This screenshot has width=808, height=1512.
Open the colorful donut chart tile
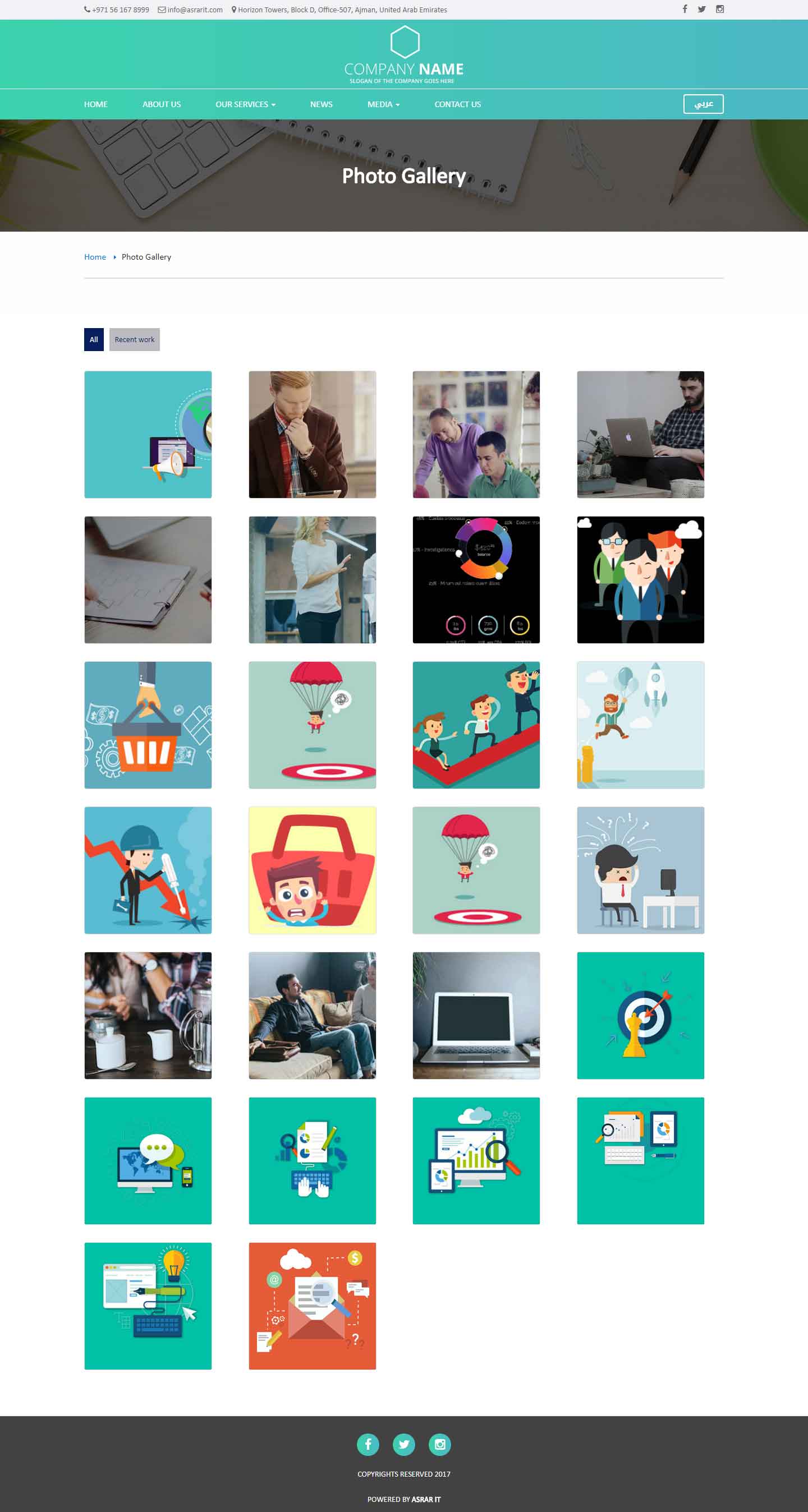click(x=476, y=579)
